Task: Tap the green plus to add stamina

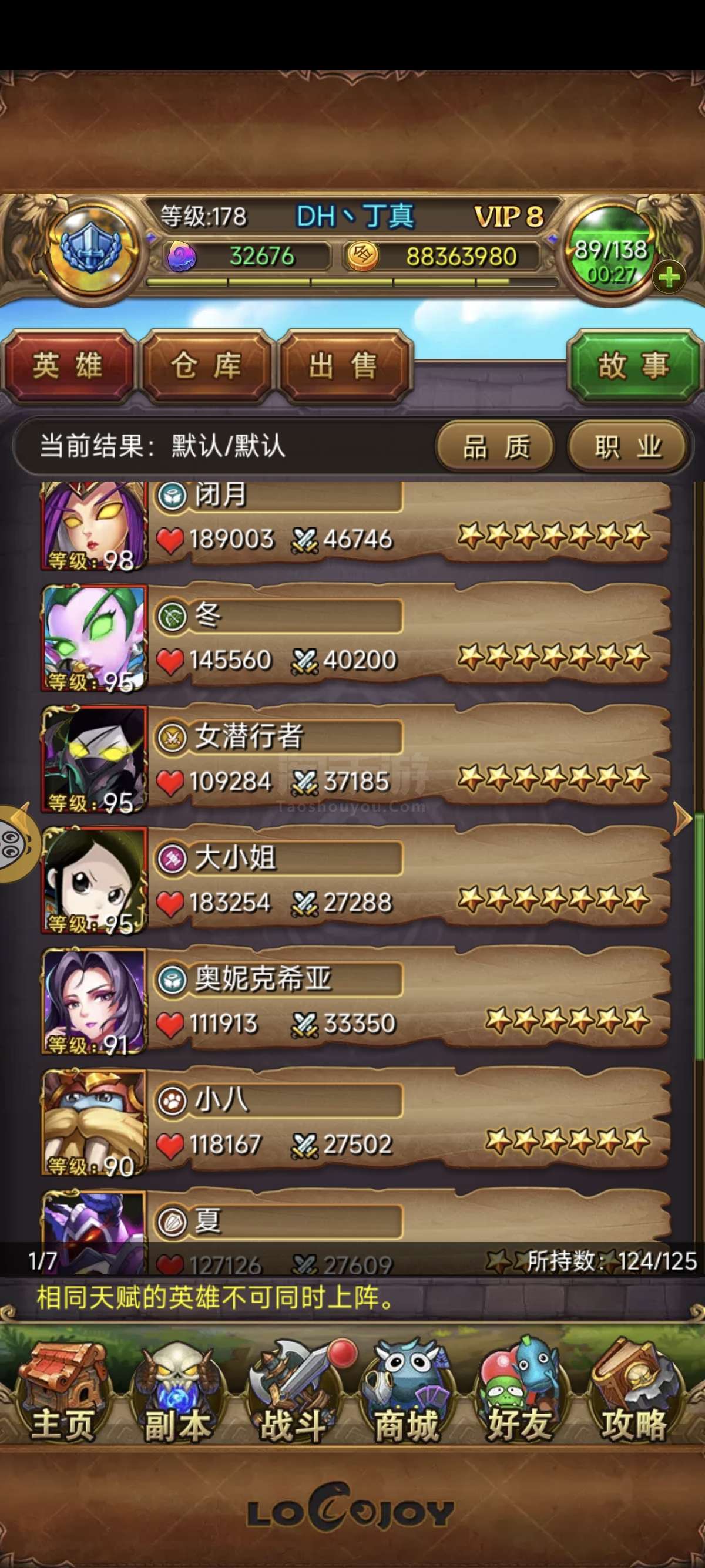Action: pos(669,278)
